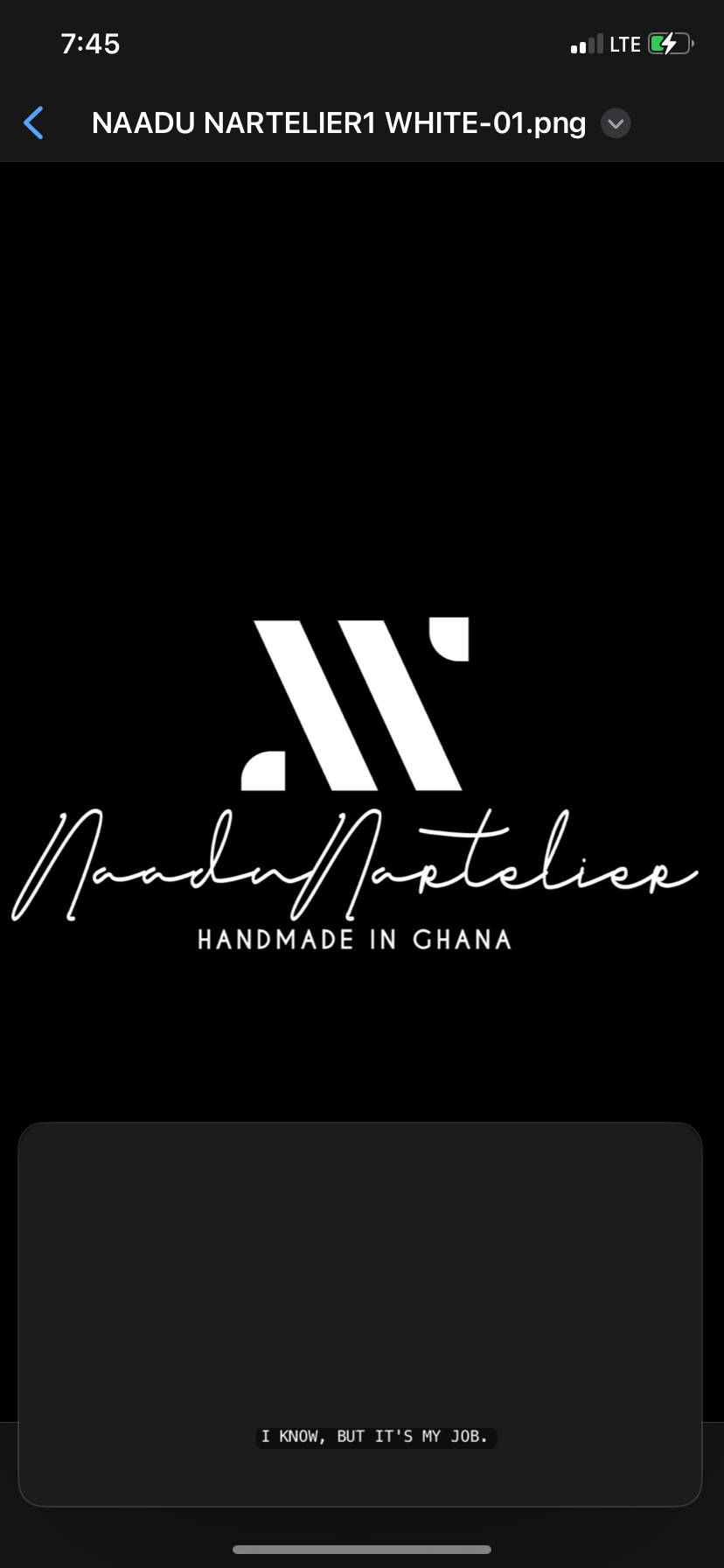Go back using the left chevron control
Viewport: 724px width, 1568px height.
tap(33, 122)
